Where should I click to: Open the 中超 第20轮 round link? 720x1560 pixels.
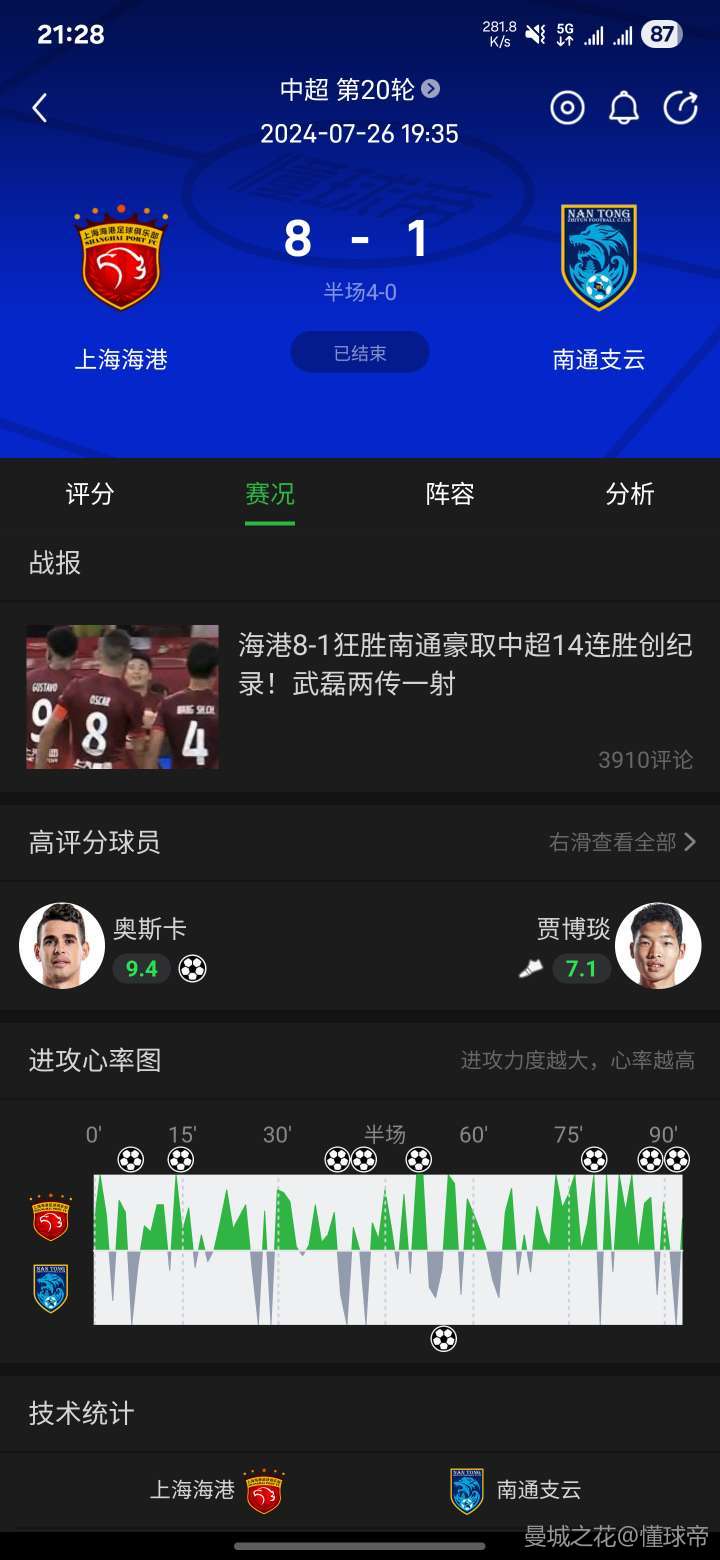click(x=359, y=90)
